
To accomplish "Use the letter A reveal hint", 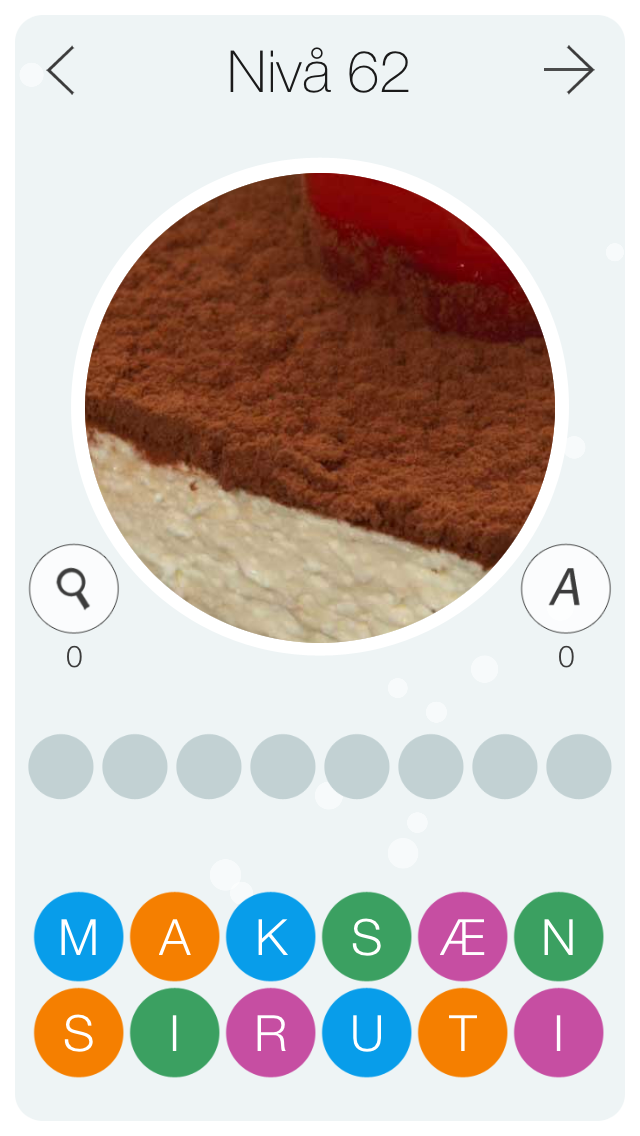I will (x=565, y=589).
